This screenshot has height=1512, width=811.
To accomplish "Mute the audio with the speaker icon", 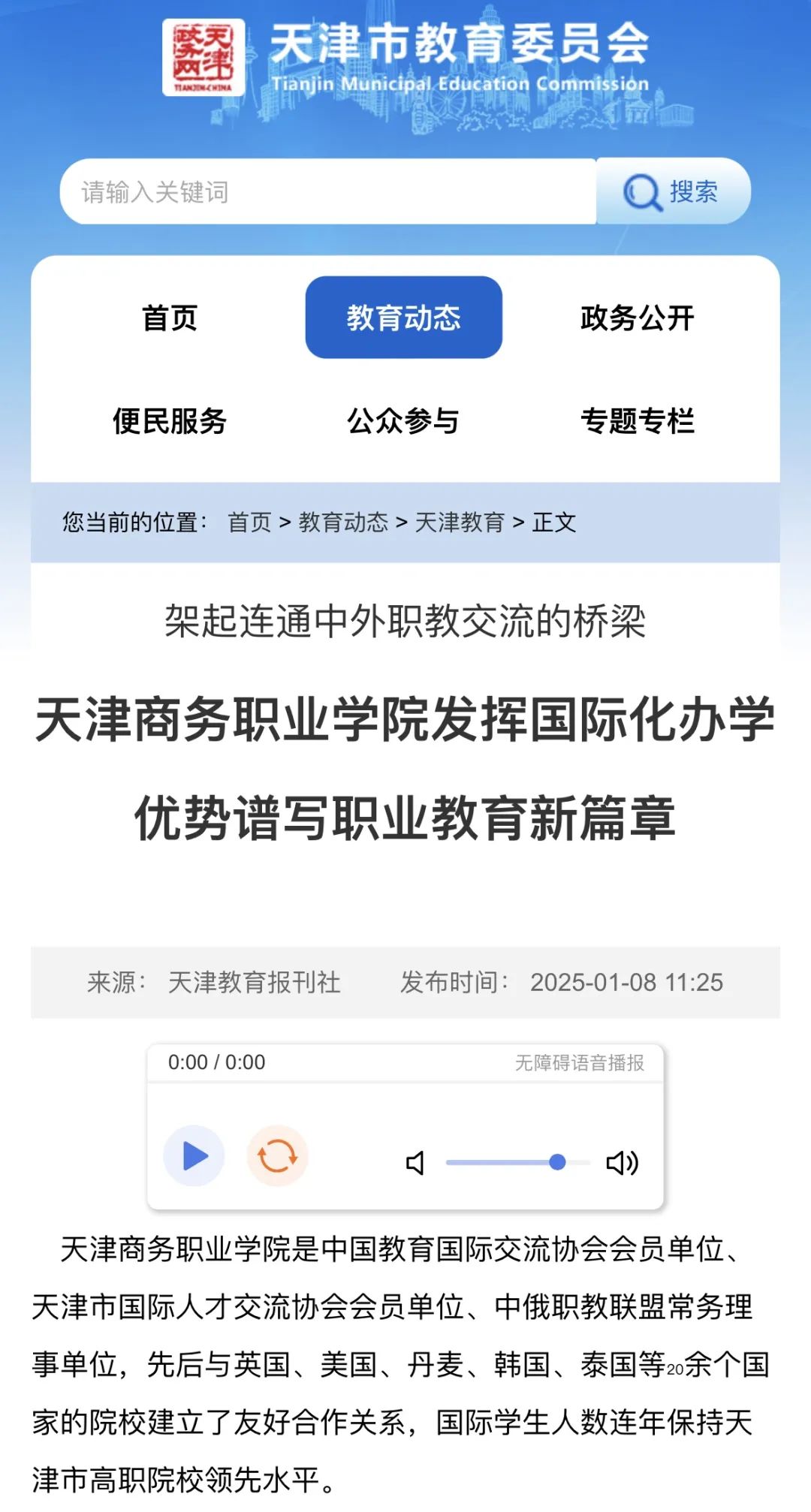I will tap(415, 1163).
